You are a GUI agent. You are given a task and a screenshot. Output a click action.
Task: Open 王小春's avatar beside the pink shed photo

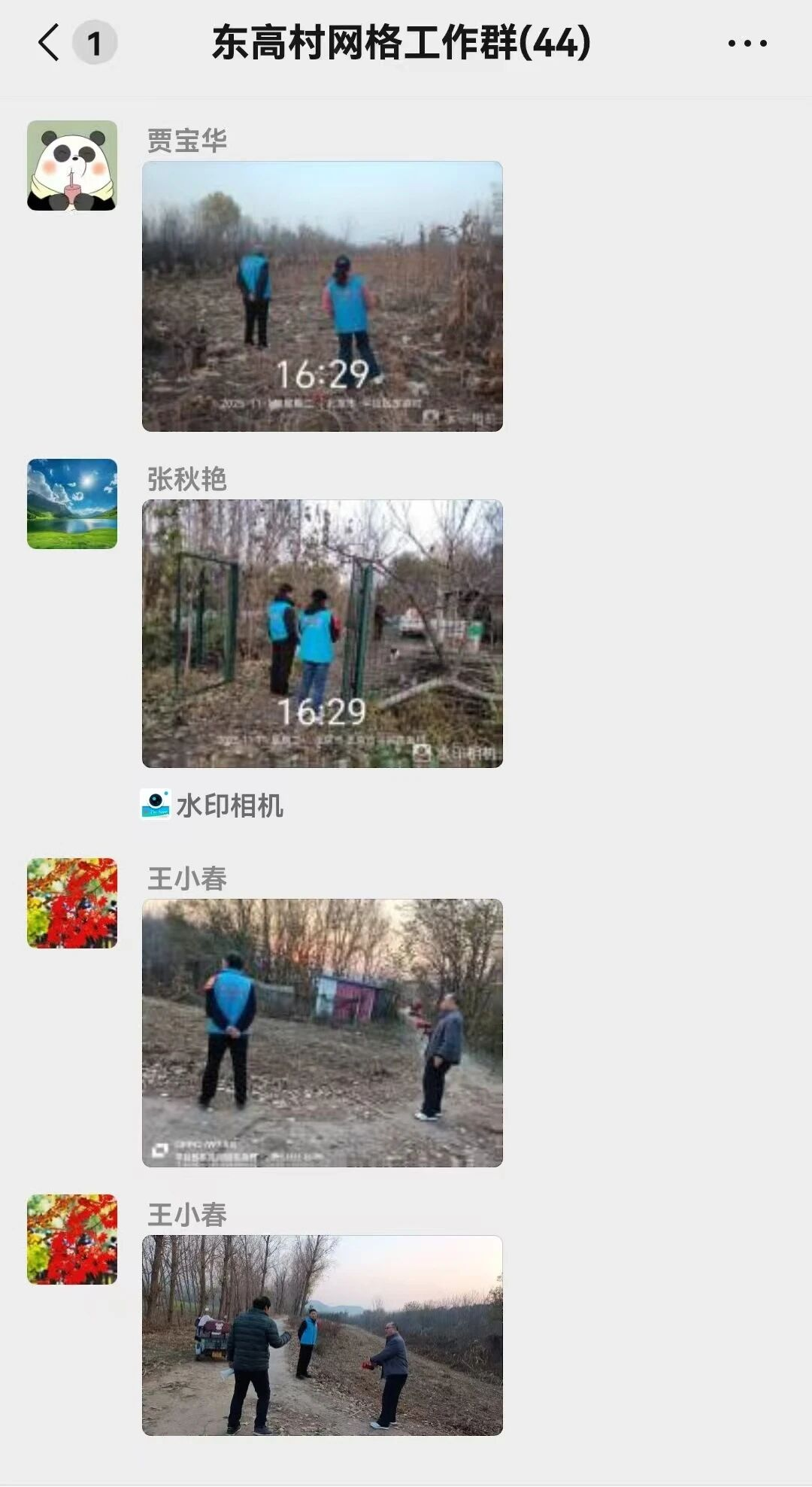pyautogui.click(x=72, y=903)
